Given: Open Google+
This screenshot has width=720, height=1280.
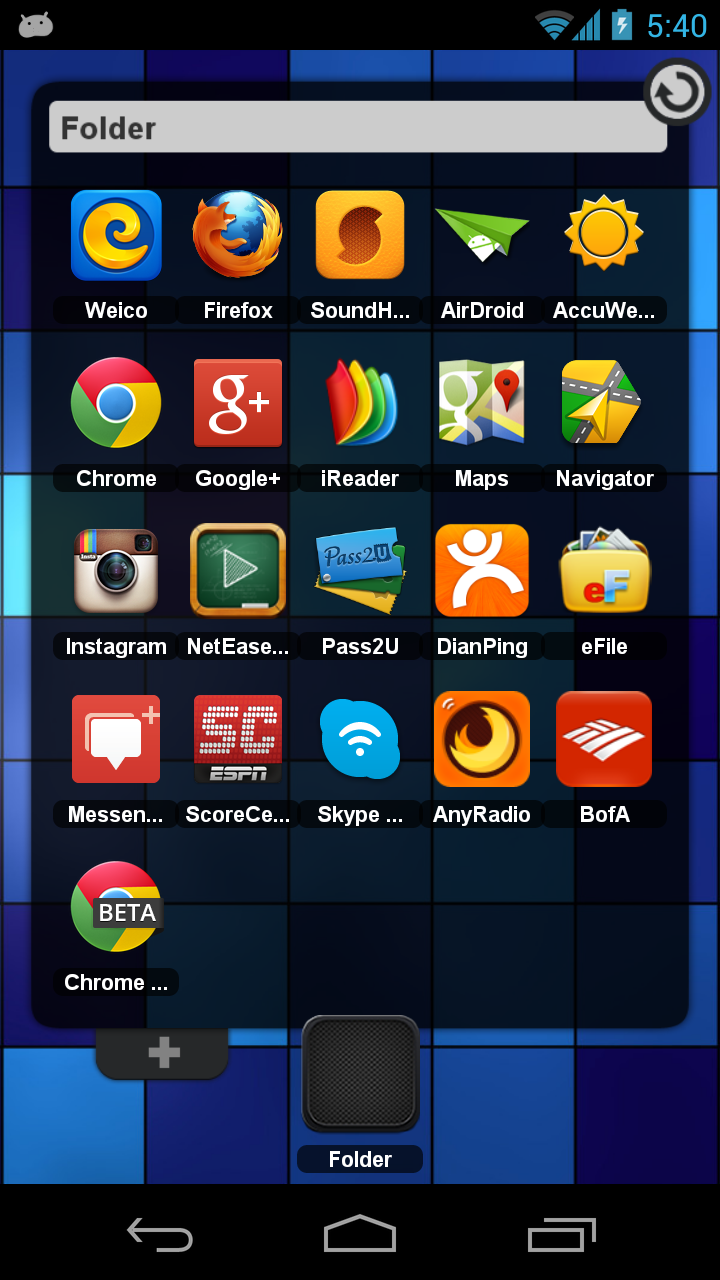Looking at the screenshot, I should [237, 403].
